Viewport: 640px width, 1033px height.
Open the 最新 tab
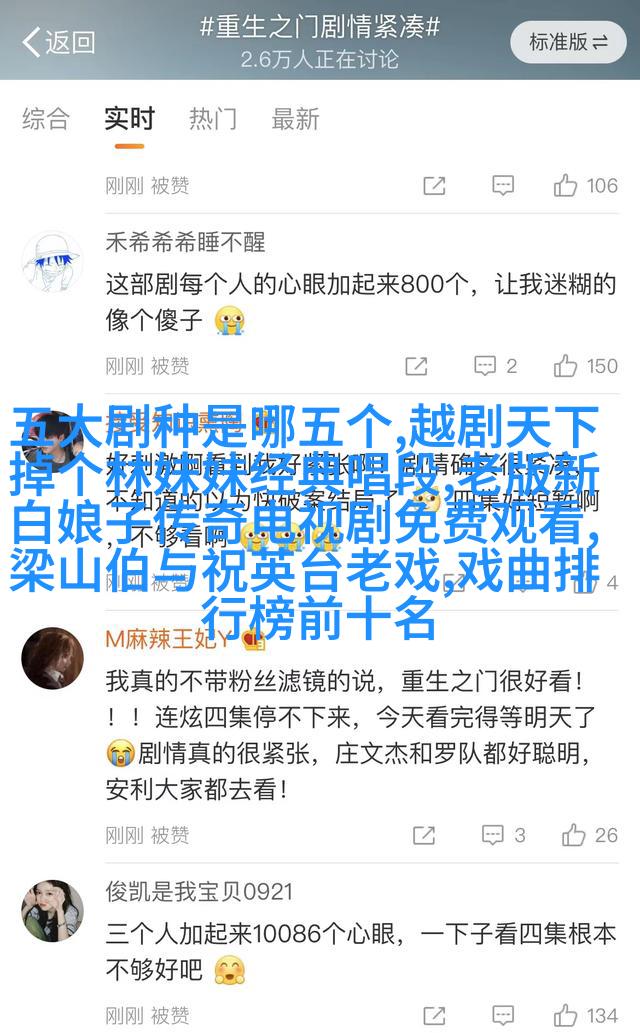(296, 119)
